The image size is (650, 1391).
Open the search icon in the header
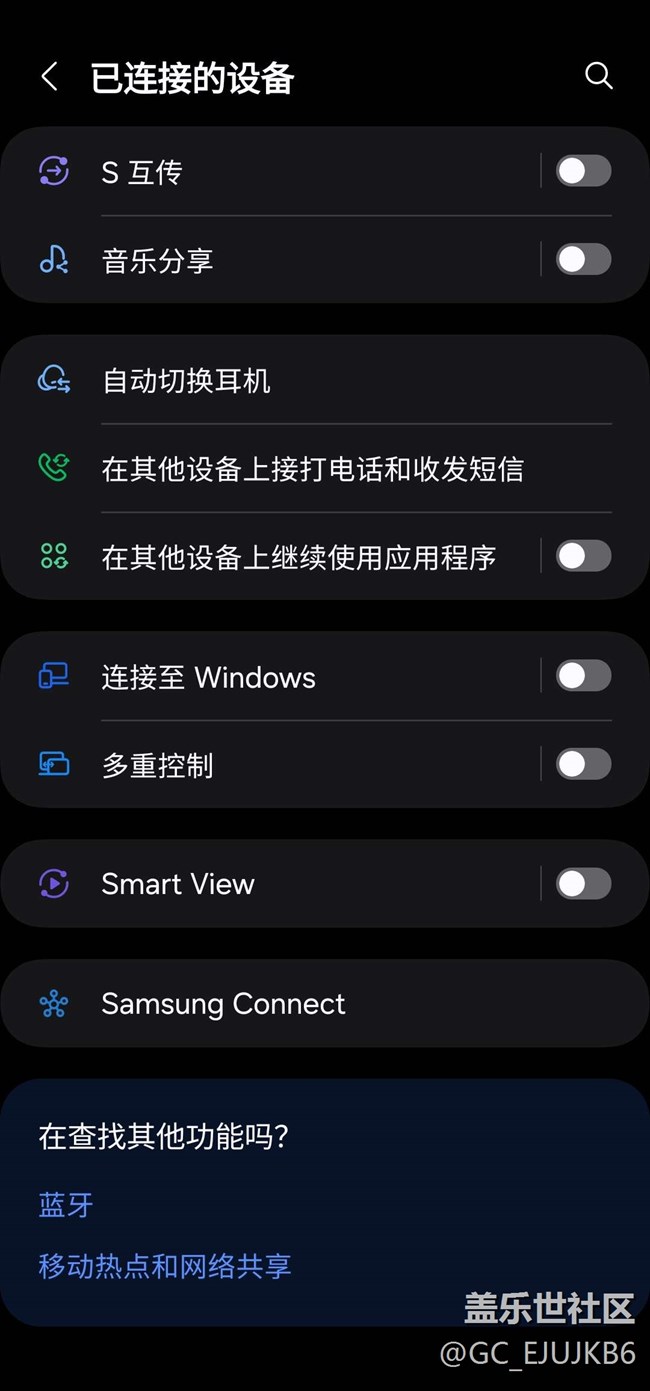[x=598, y=76]
